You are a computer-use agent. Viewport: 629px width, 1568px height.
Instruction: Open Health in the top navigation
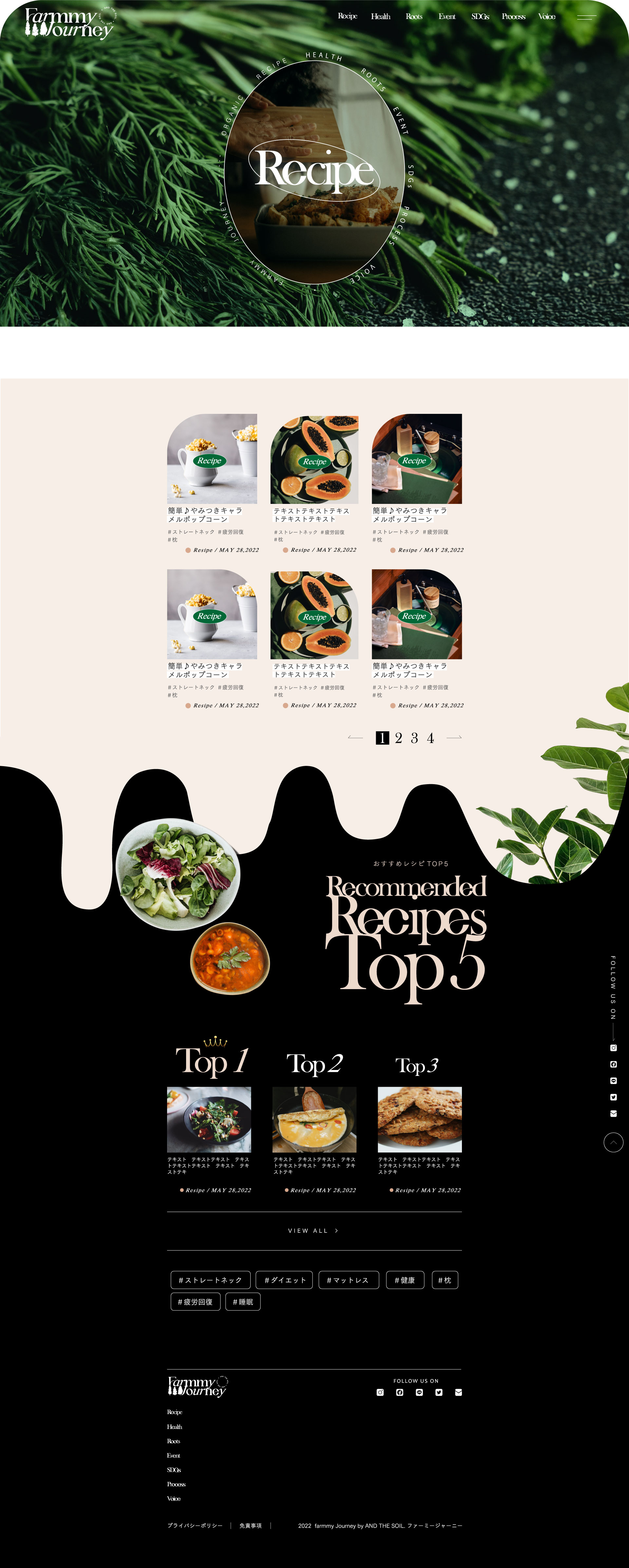click(x=381, y=16)
